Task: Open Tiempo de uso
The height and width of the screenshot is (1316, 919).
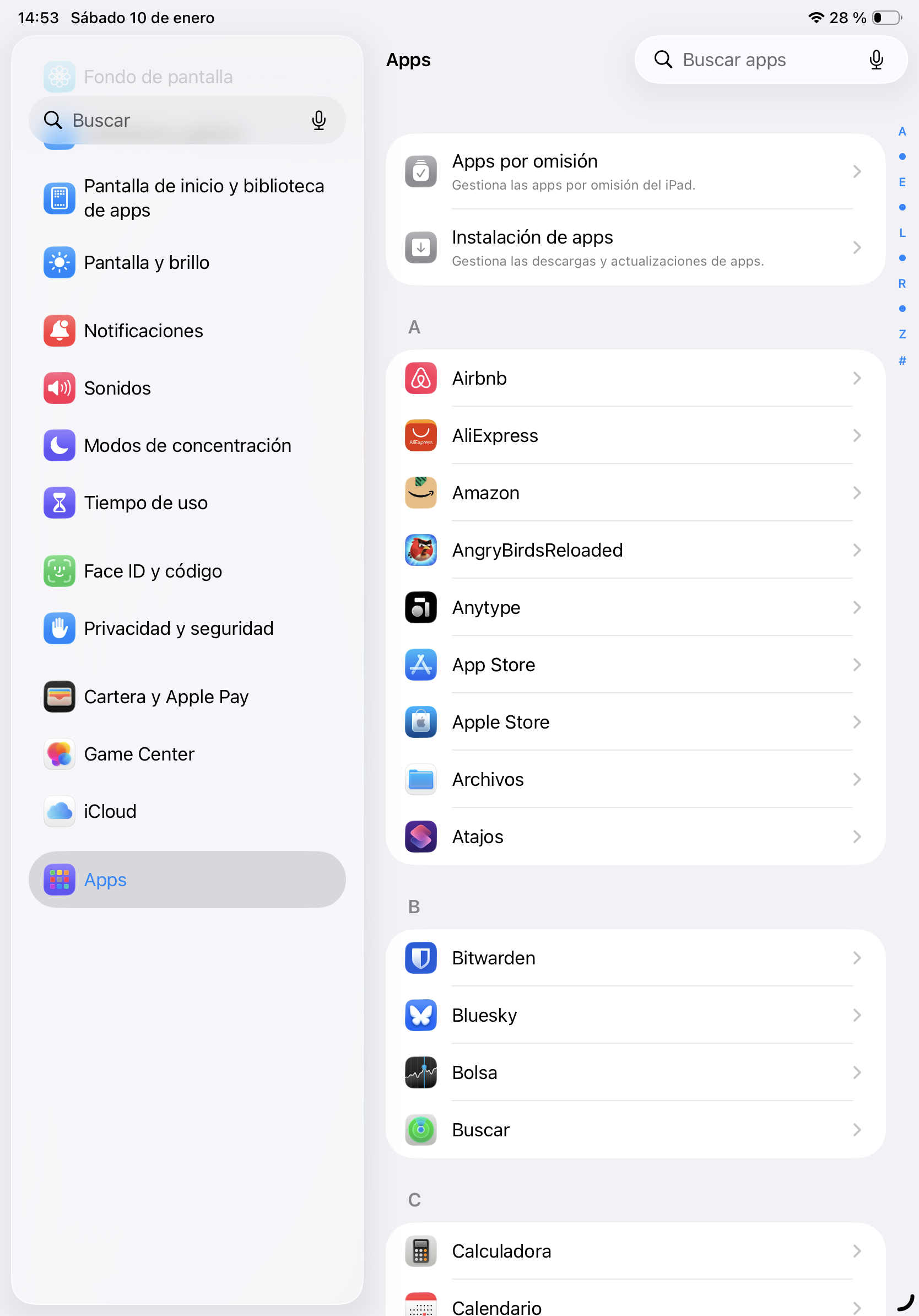Action: (x=145, y=503)
